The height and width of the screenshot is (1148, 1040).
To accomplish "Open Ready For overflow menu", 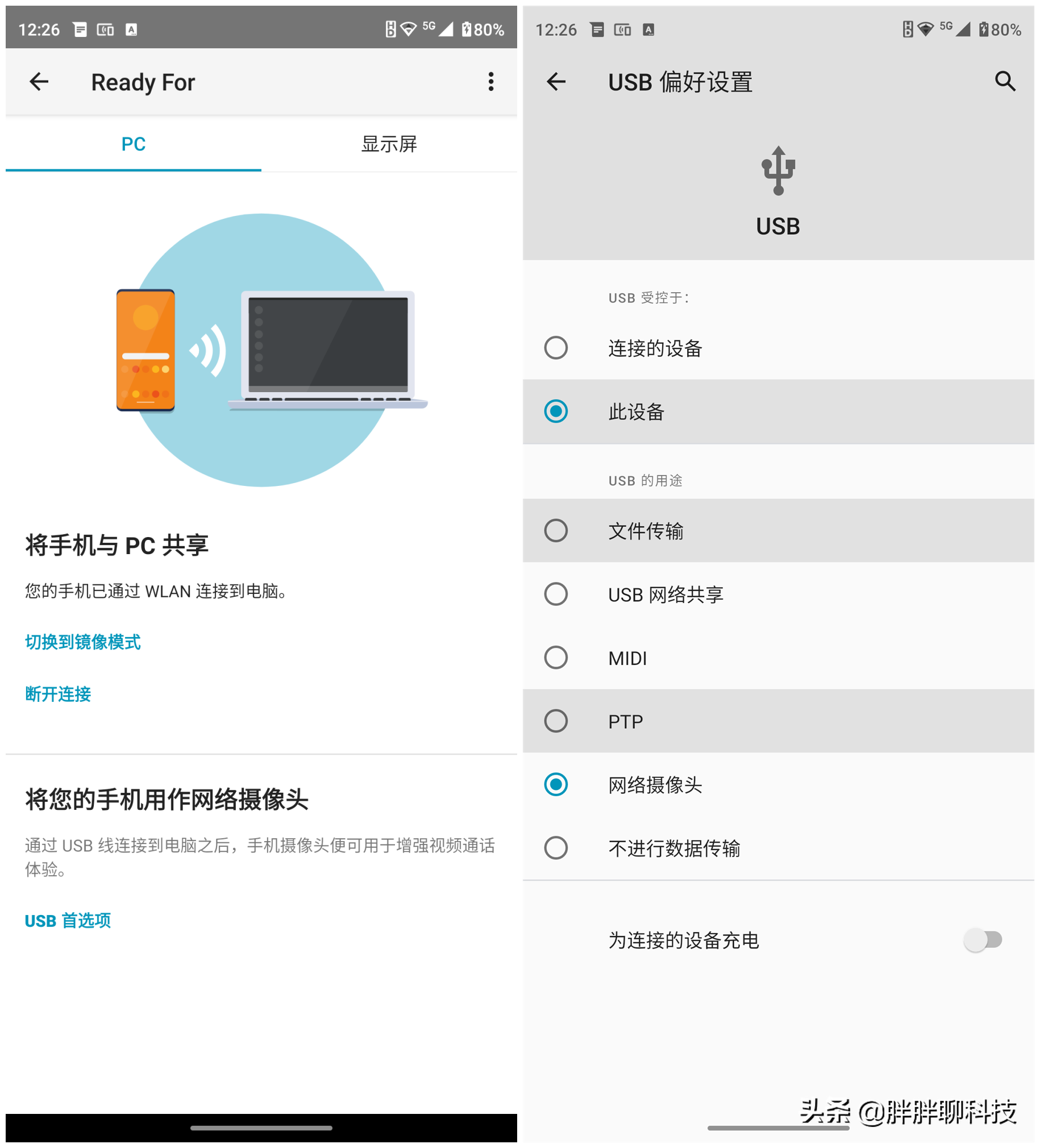I will point(491,82).
